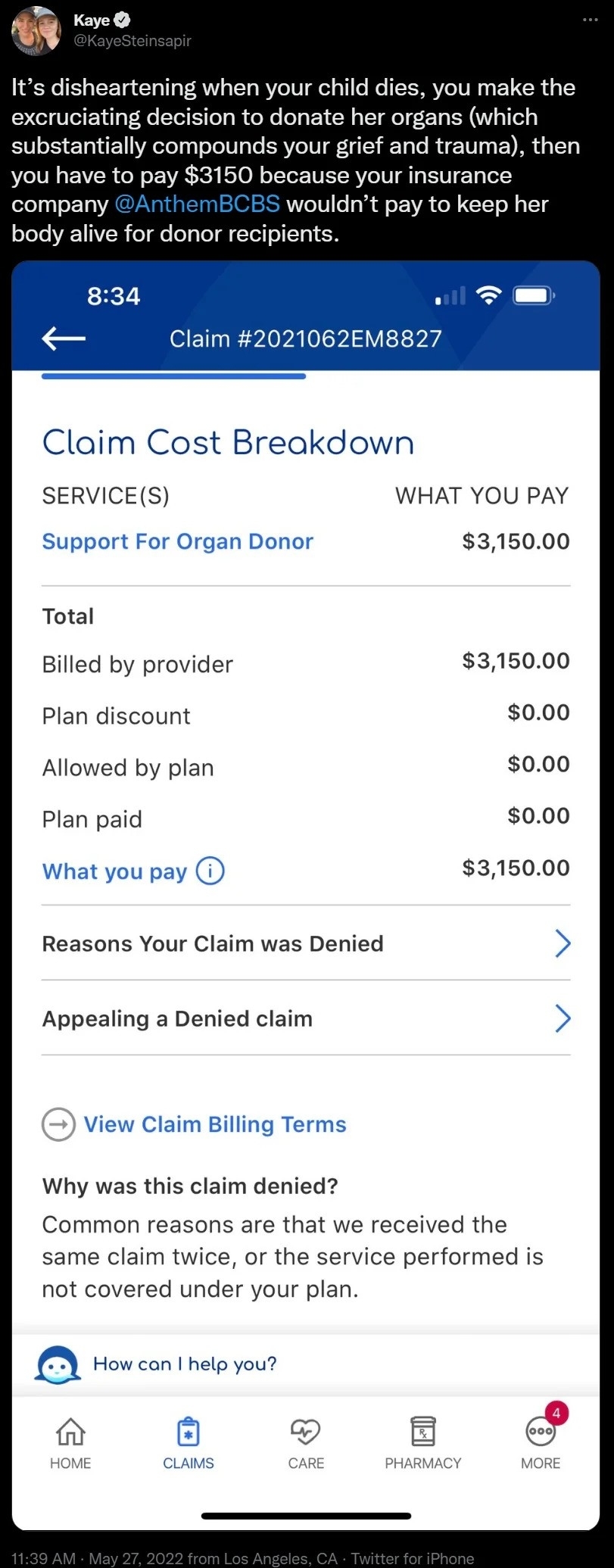Click the notification badge showing 4
Screen dimensions: 614x1568
[555, 1412]
